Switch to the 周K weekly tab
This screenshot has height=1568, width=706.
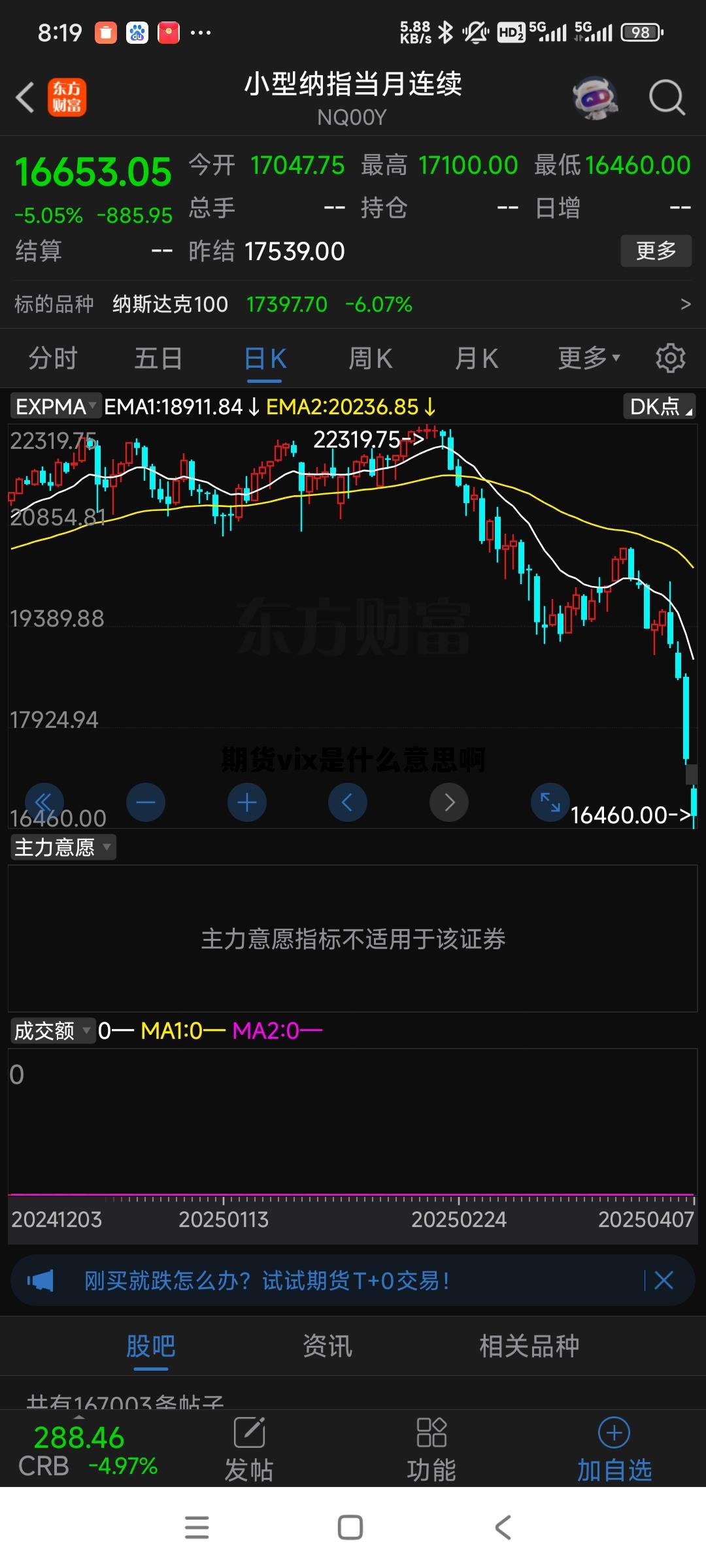pyautogui.click(x=370, y=358)
